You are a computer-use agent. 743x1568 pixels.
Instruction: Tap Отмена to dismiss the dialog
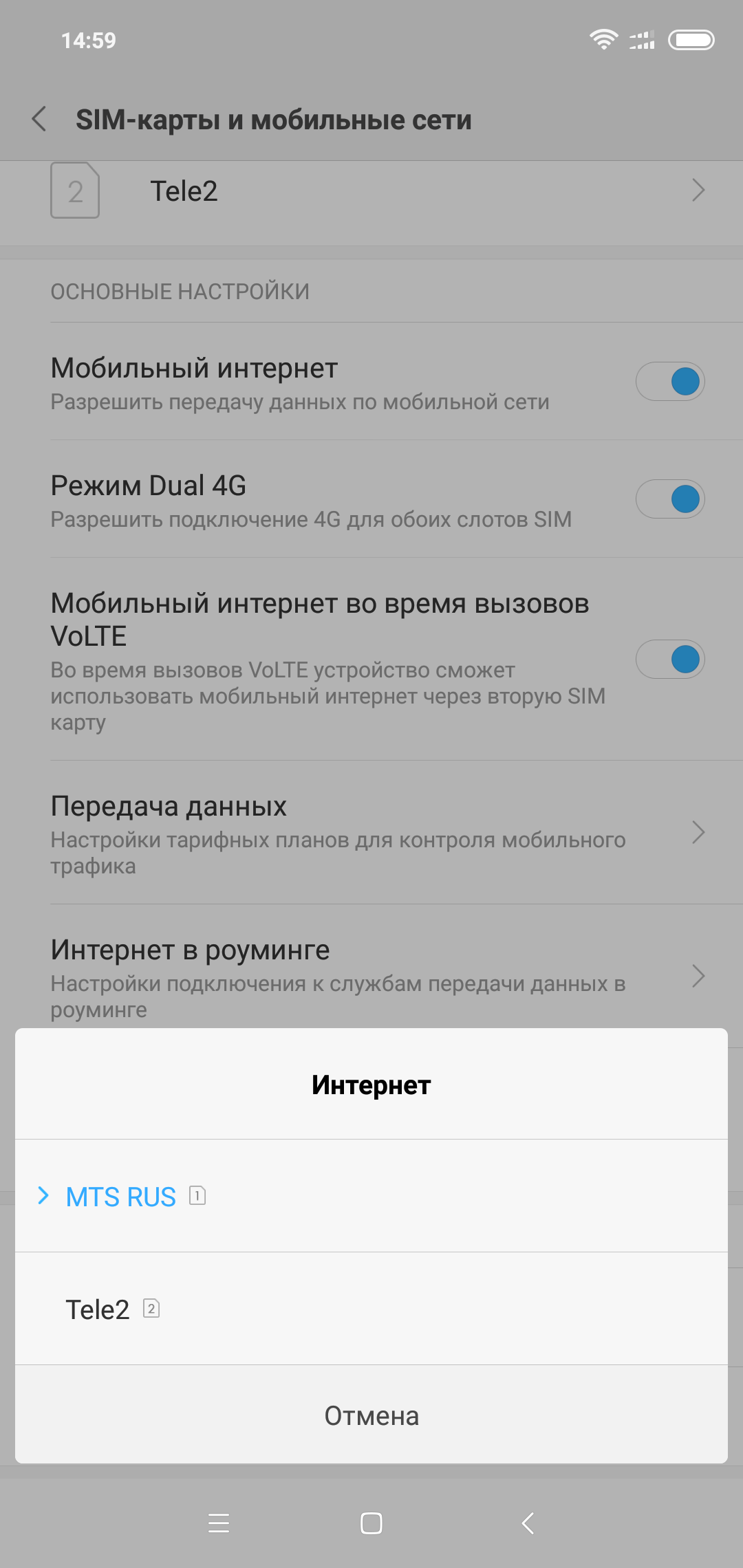coord(371,1415)
